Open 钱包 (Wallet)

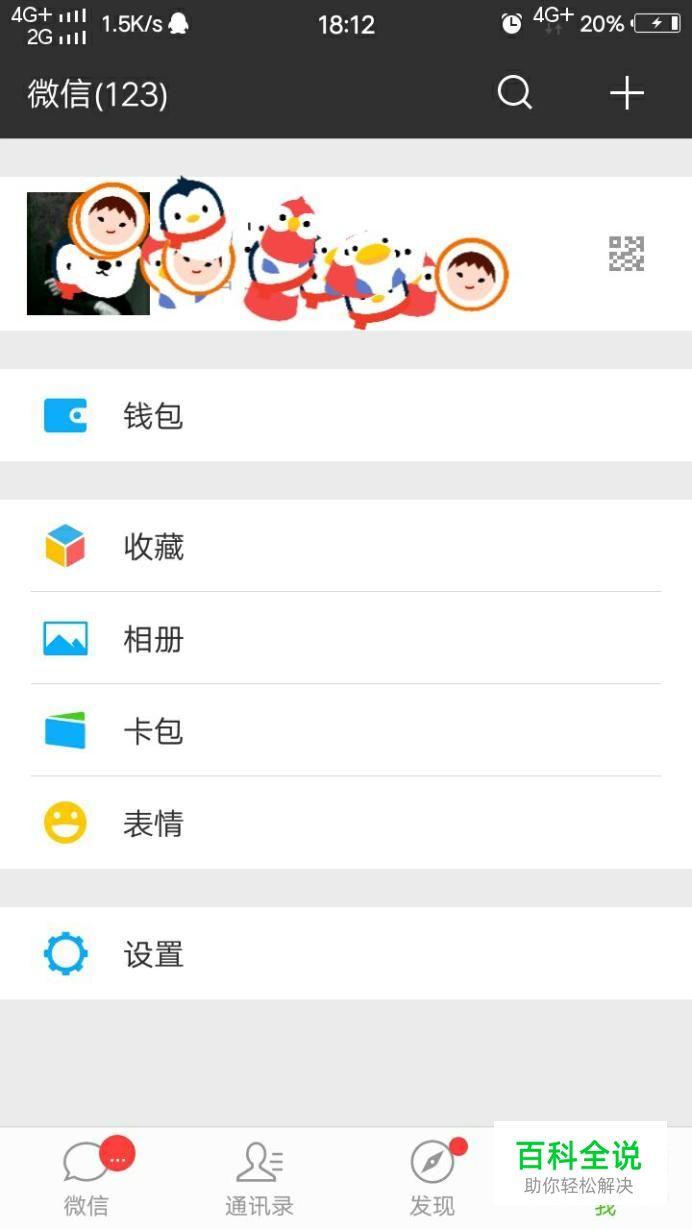345,415
